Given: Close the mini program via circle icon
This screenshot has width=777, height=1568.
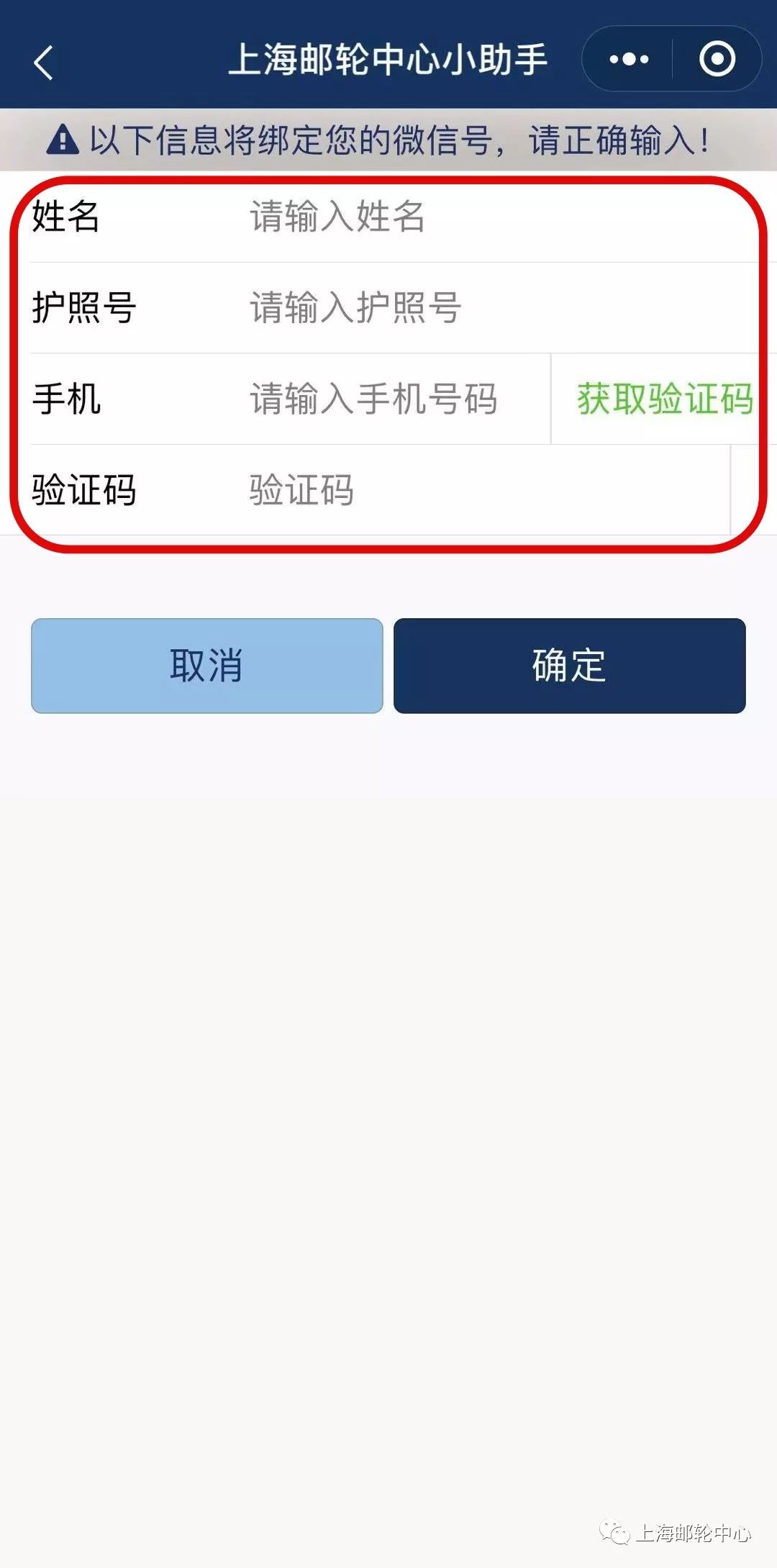Looking at the screenshot, I should coord(717,59).
